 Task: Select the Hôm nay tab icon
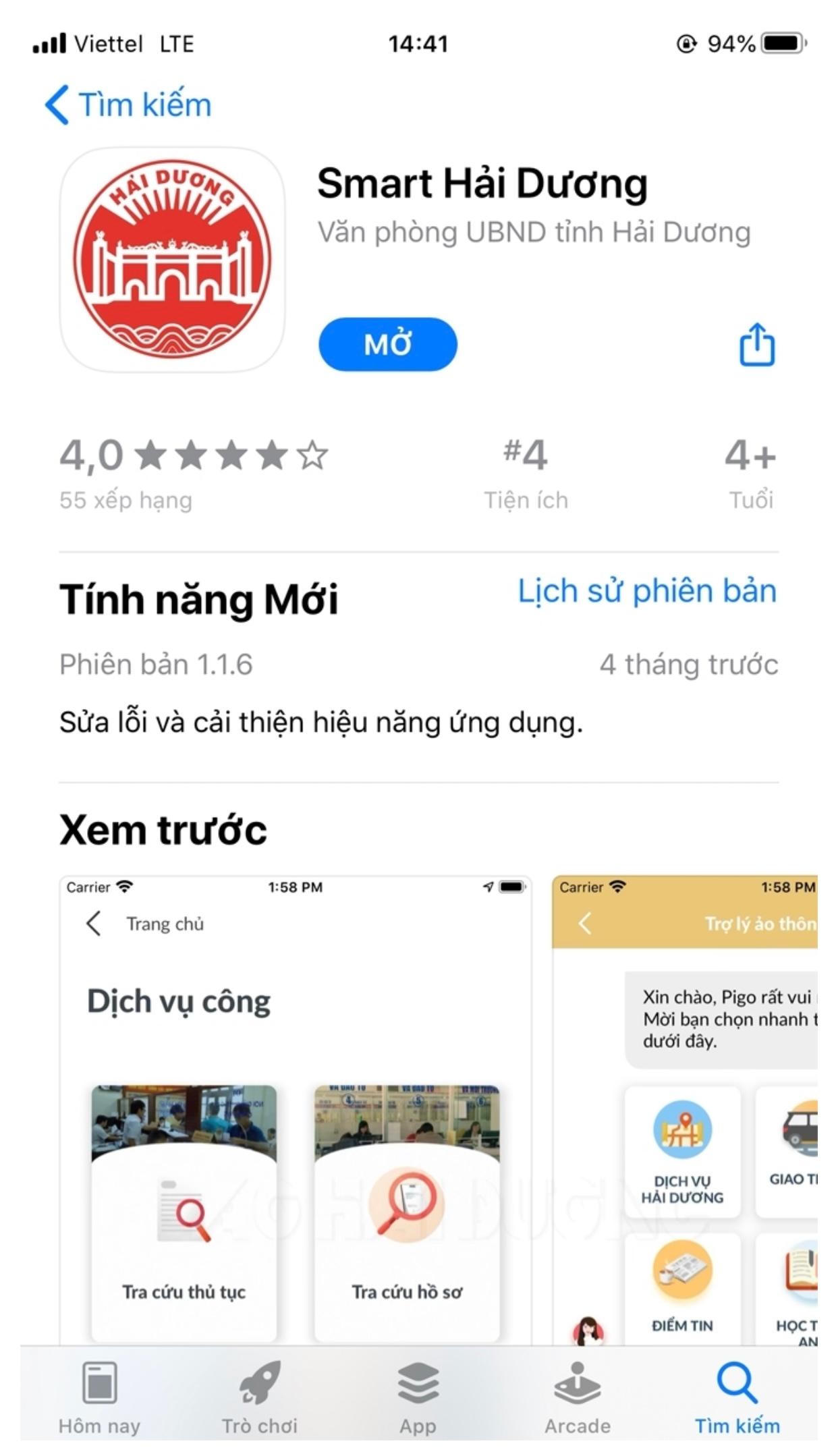pos(99,1384)
